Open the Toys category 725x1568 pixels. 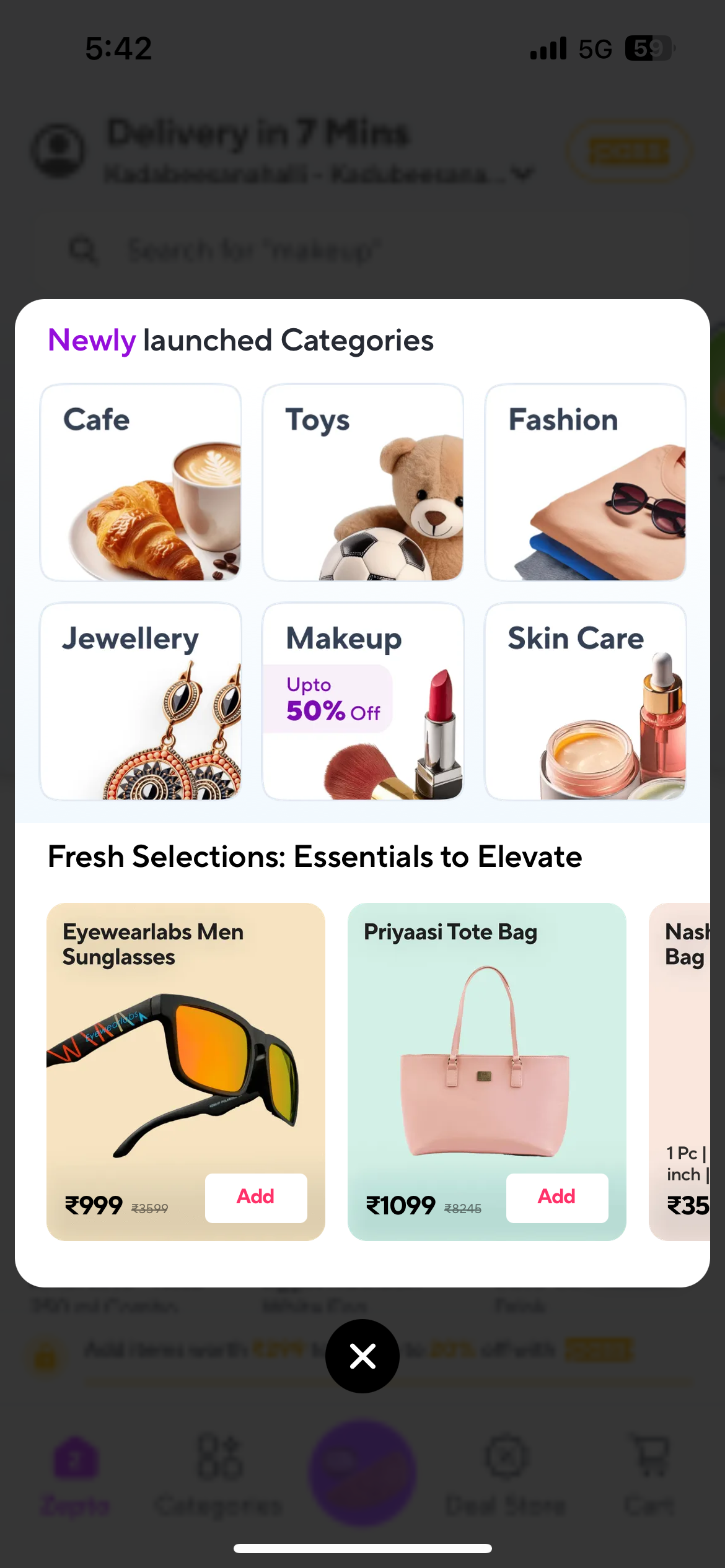[x=362, y=482]
